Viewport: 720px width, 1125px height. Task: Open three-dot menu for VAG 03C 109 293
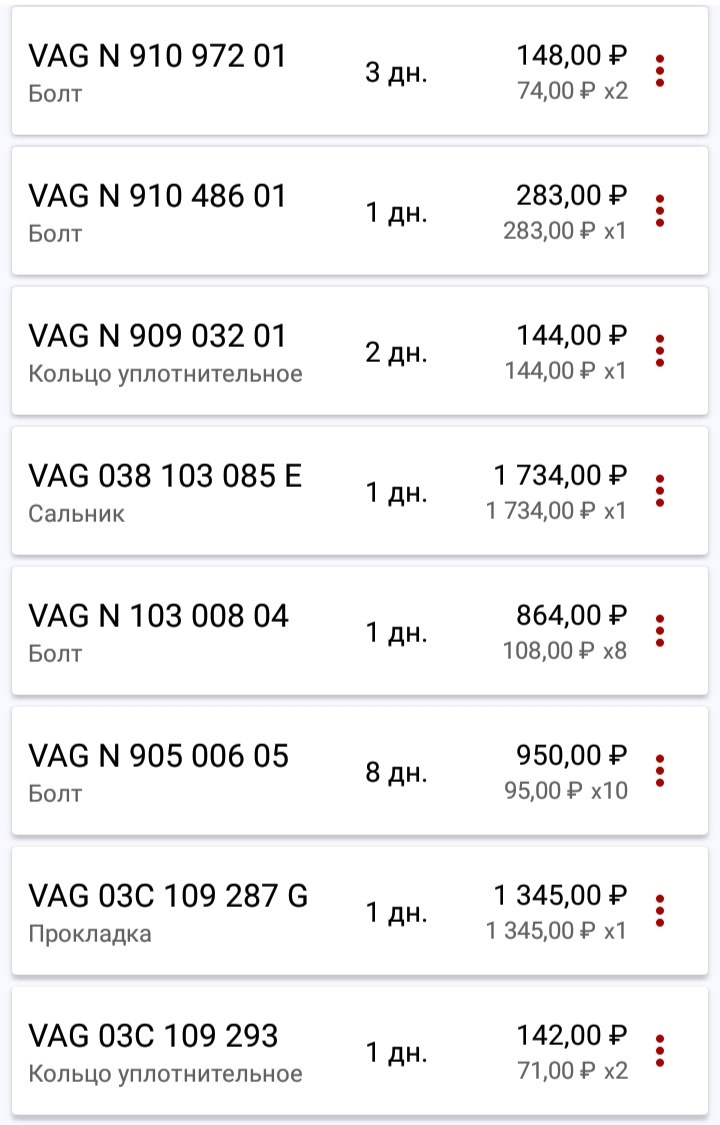(660, 1051)
